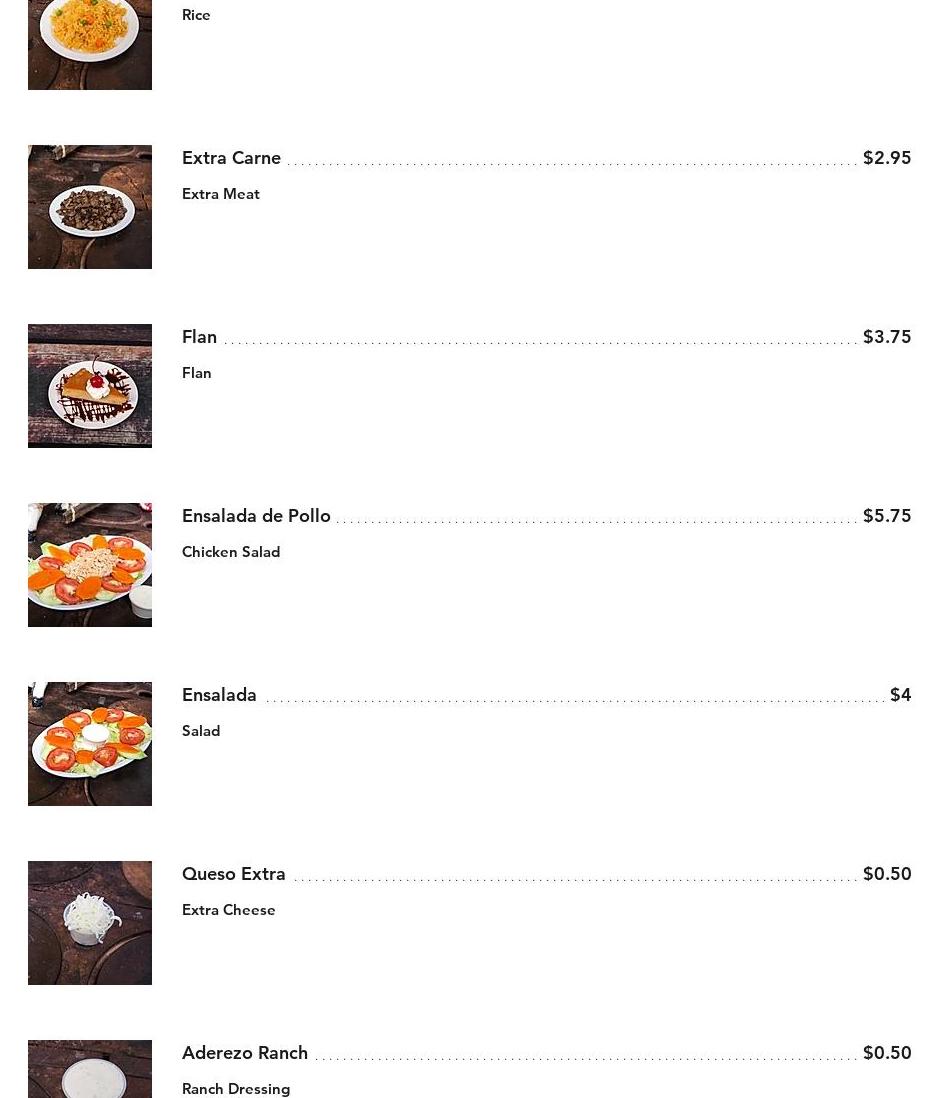Open the Queso Extra item
The image size is (945, 1098).
coord(233,874)
